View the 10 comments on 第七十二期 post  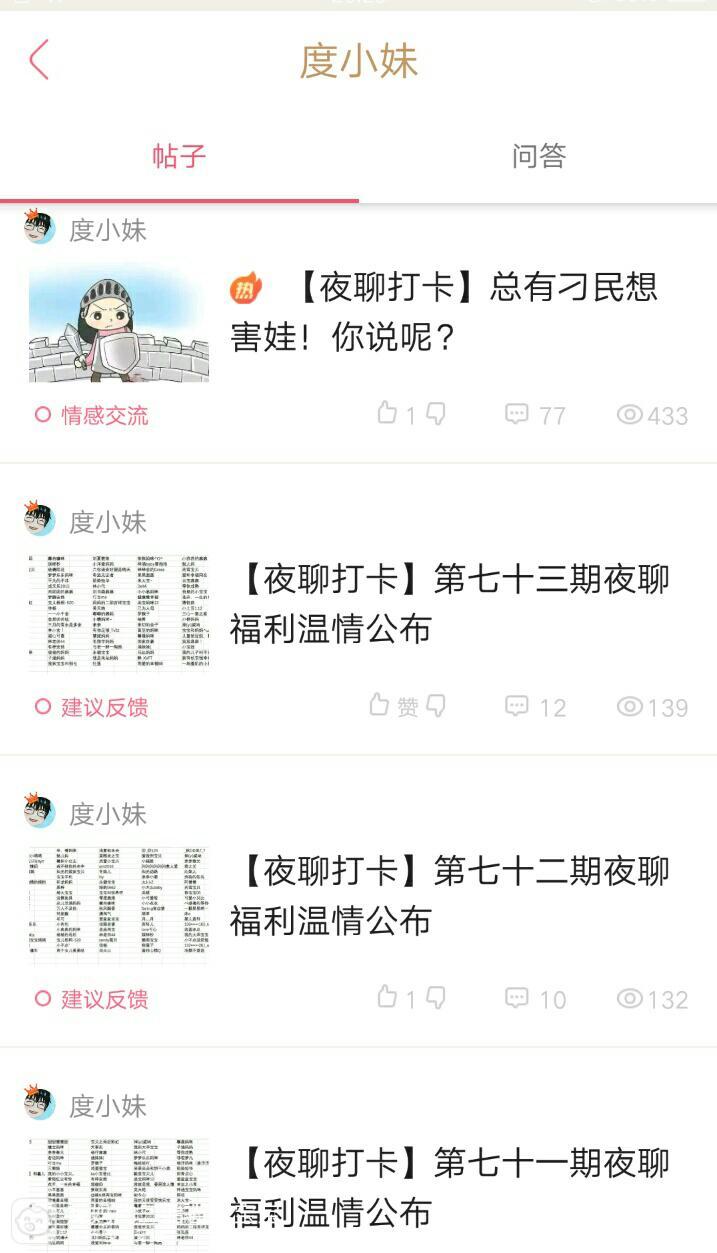click(535, 999)
